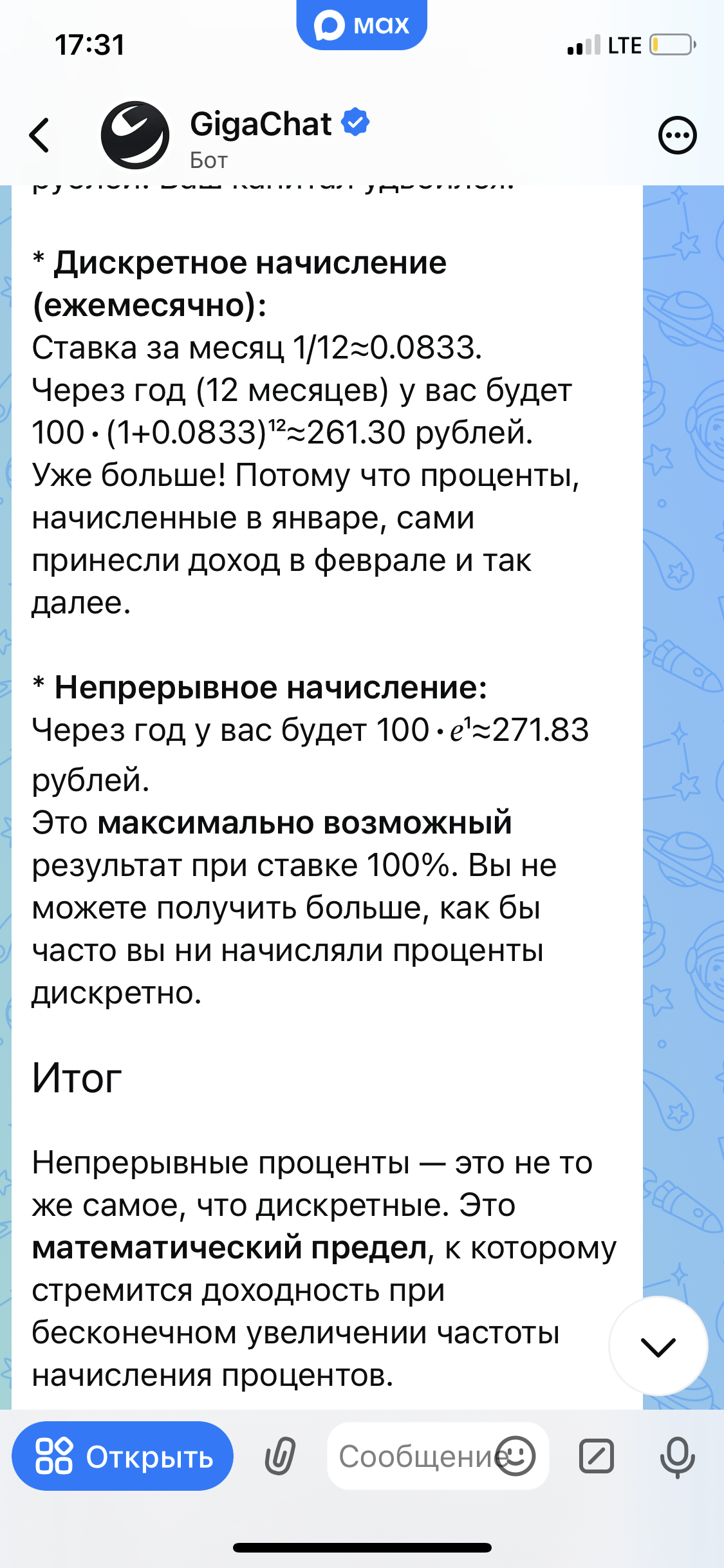Jump to the latest message

(658, 1345)
